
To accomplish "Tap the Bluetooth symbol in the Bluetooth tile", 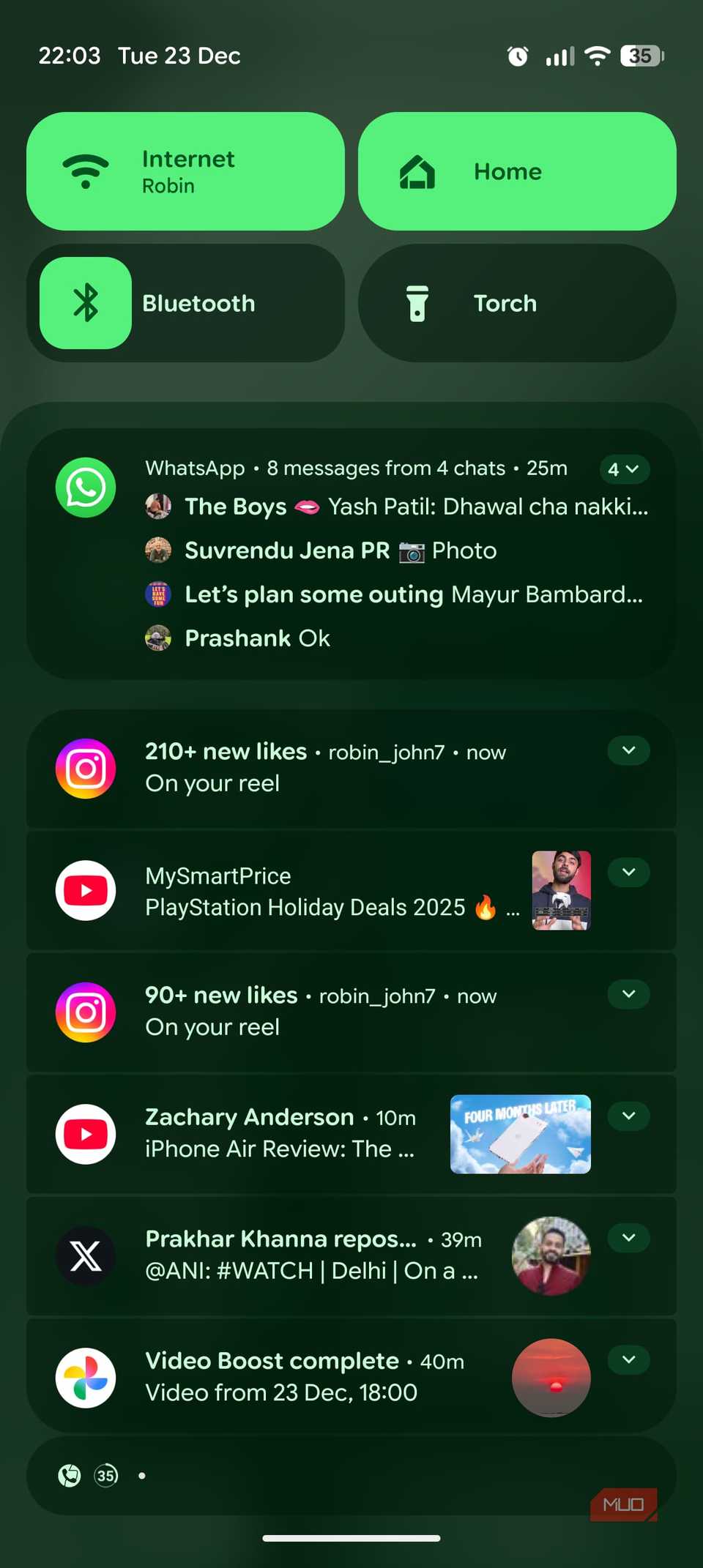I will click(x=85, y=303).
